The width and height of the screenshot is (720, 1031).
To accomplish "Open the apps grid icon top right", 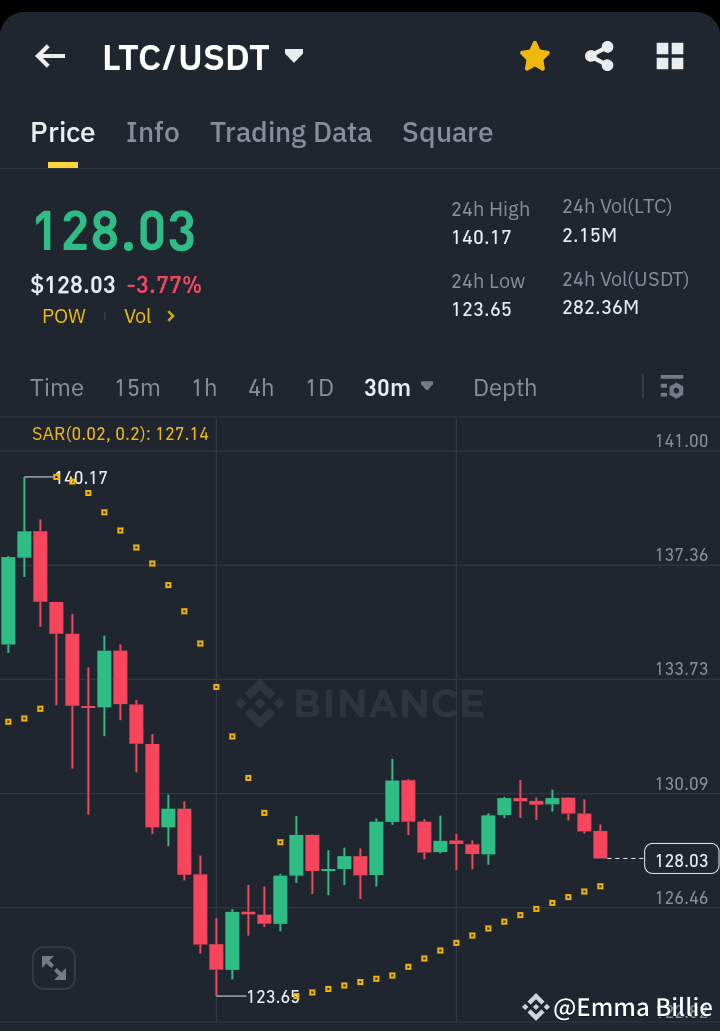I will tap(668, 57).
